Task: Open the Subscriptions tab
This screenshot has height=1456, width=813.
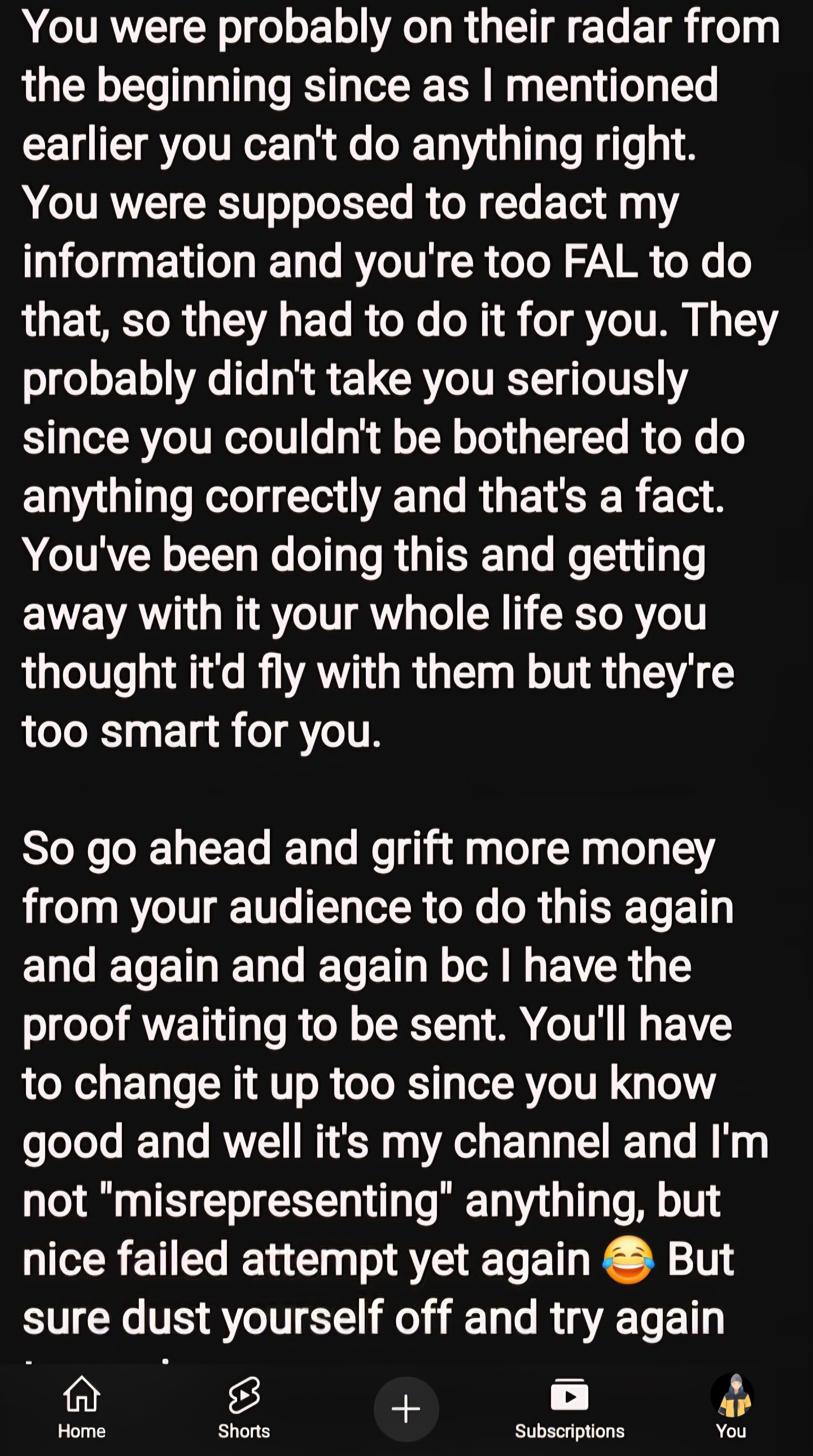Action: pos(569,1407)
